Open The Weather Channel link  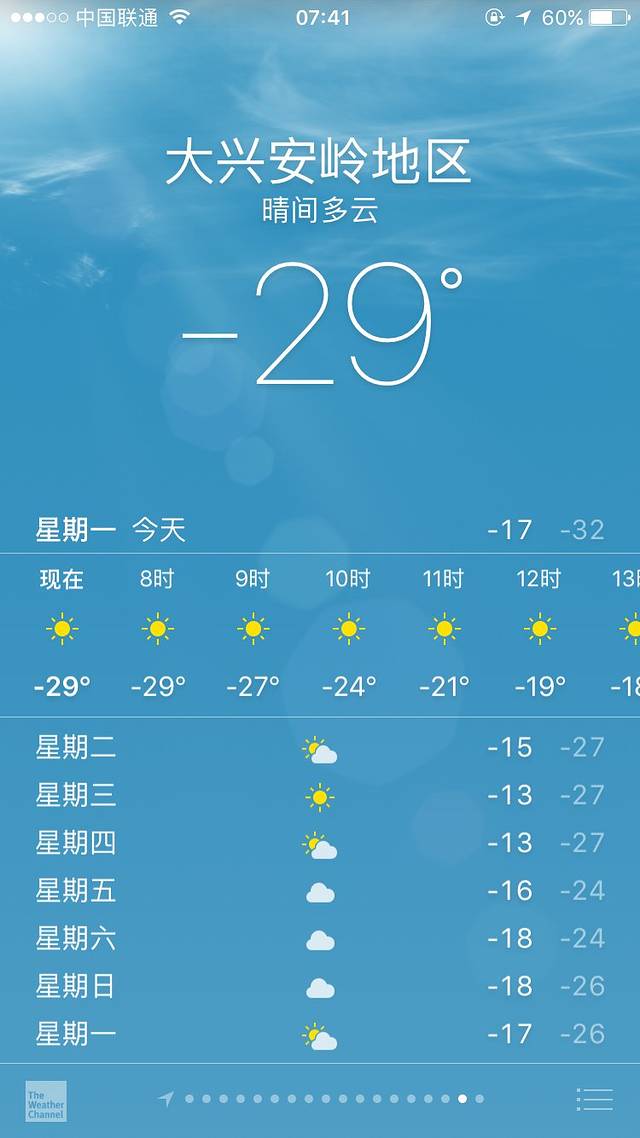[x=46, y=1100]
